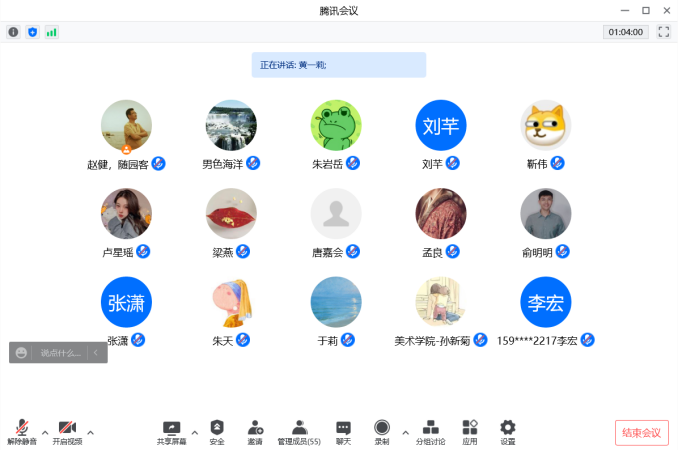This screenshot has width=678, height=450.
Task: Enter full screen mode
Action: pyautogui.click(x=663, y=32)
